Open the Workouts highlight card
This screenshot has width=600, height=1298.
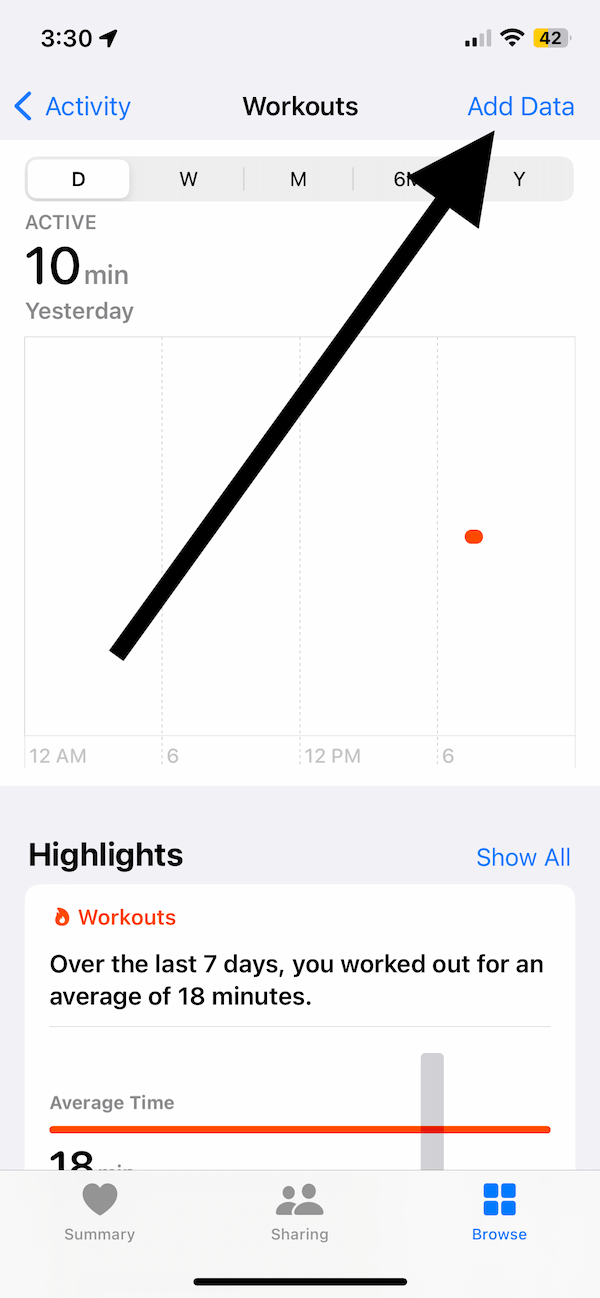(300, 1026)
